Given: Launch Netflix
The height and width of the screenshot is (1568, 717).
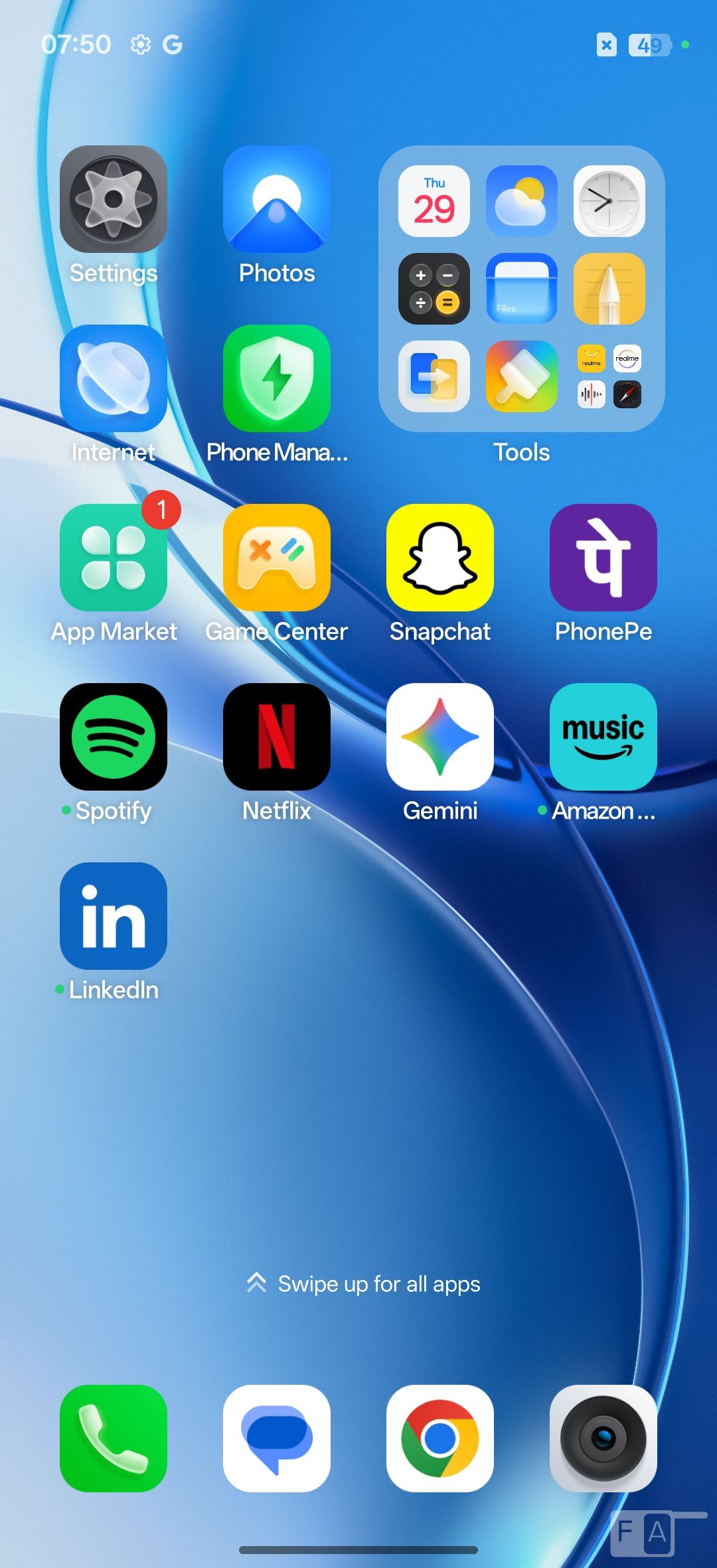Looking at the screenshot, I should pyautogui.click(x=277, y=737).
